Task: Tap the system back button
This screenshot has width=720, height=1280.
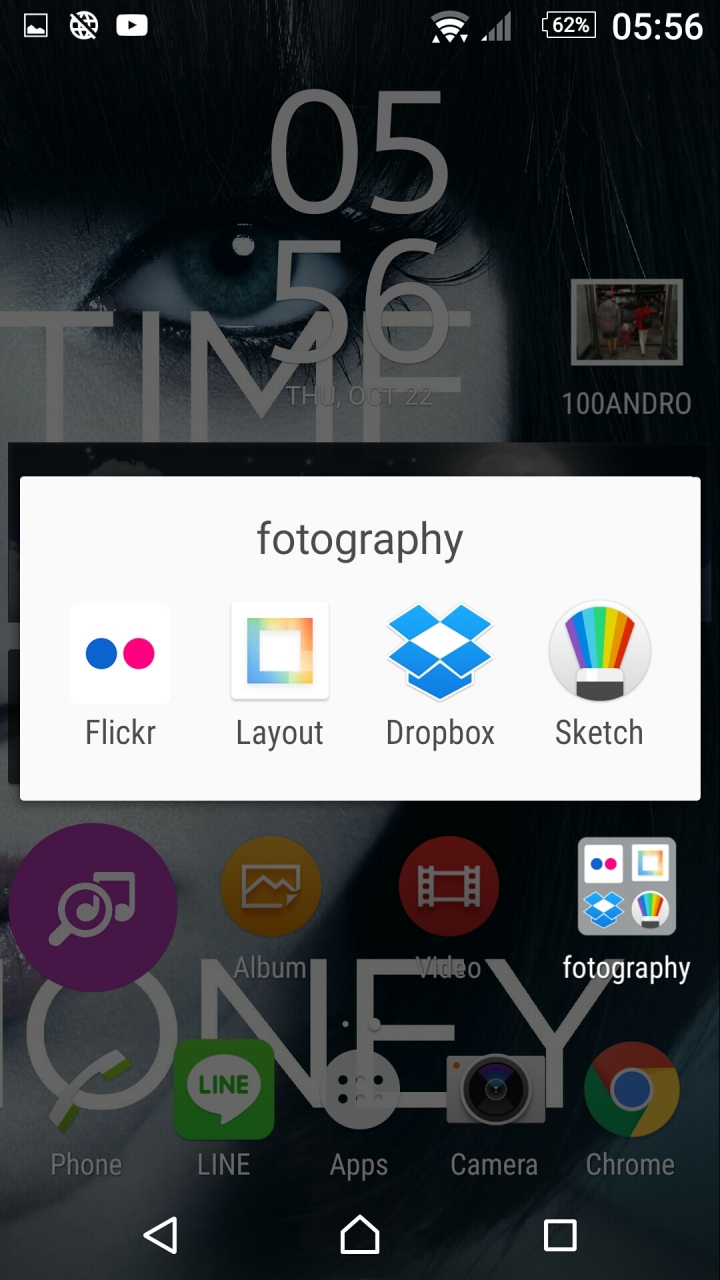Action: [x=160, y=1235]
